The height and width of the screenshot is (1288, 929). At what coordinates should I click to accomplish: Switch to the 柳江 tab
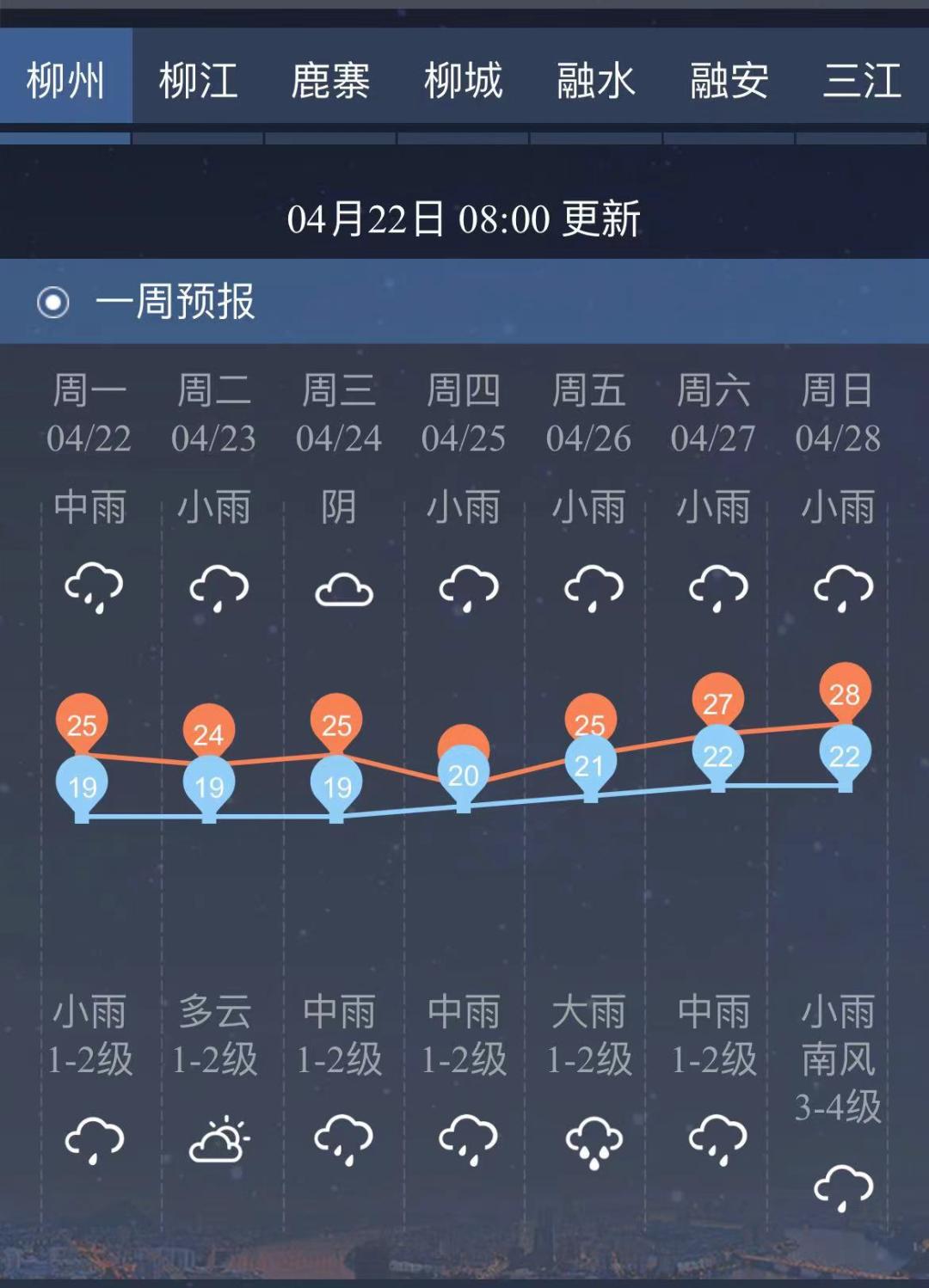pos(198,81)
